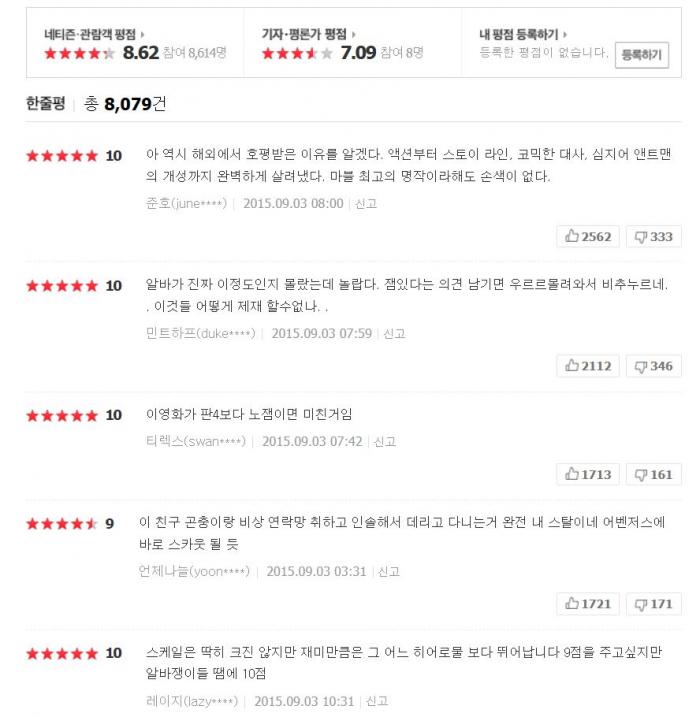Open reviewer 티렉스(swan****) profile
The height and width of the screenshot is (717, 700).
pos(195,441)
